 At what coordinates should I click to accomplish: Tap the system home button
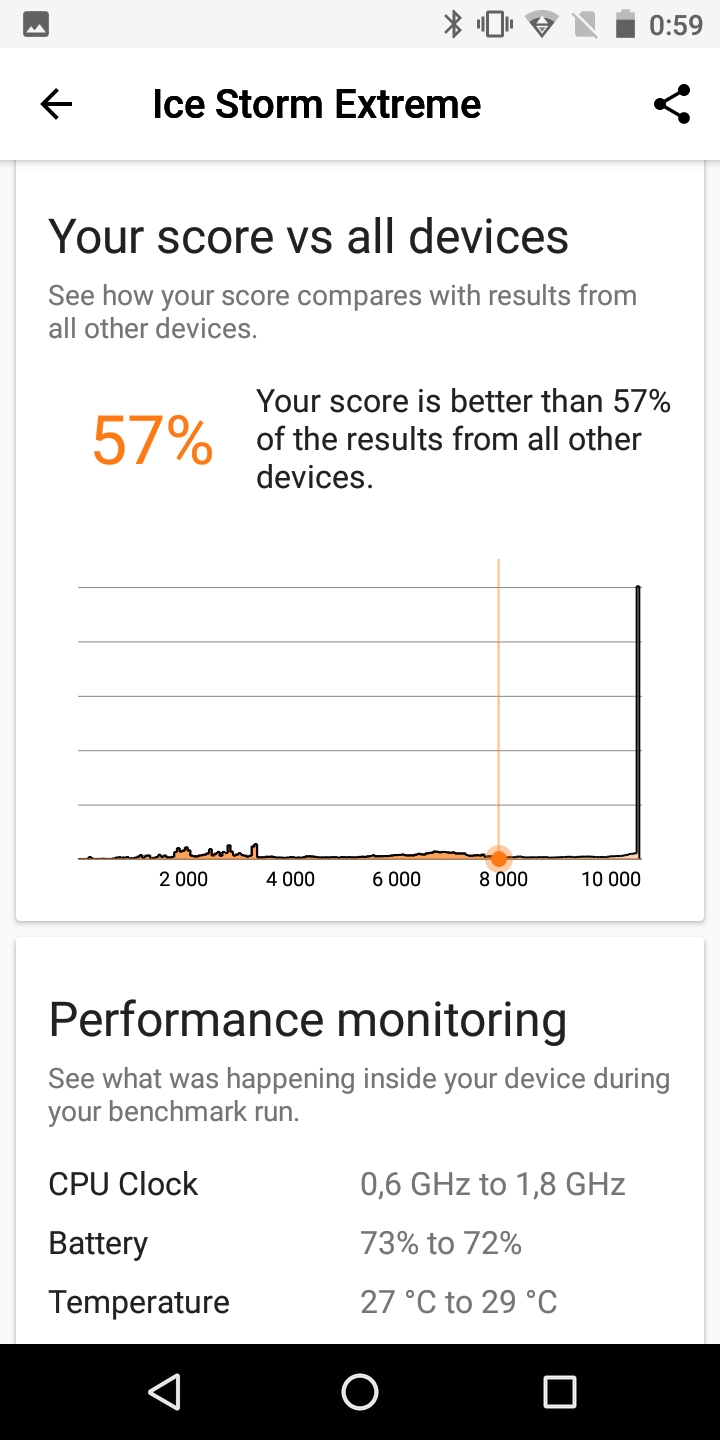pyautogui.click(x=360, y=1391)
